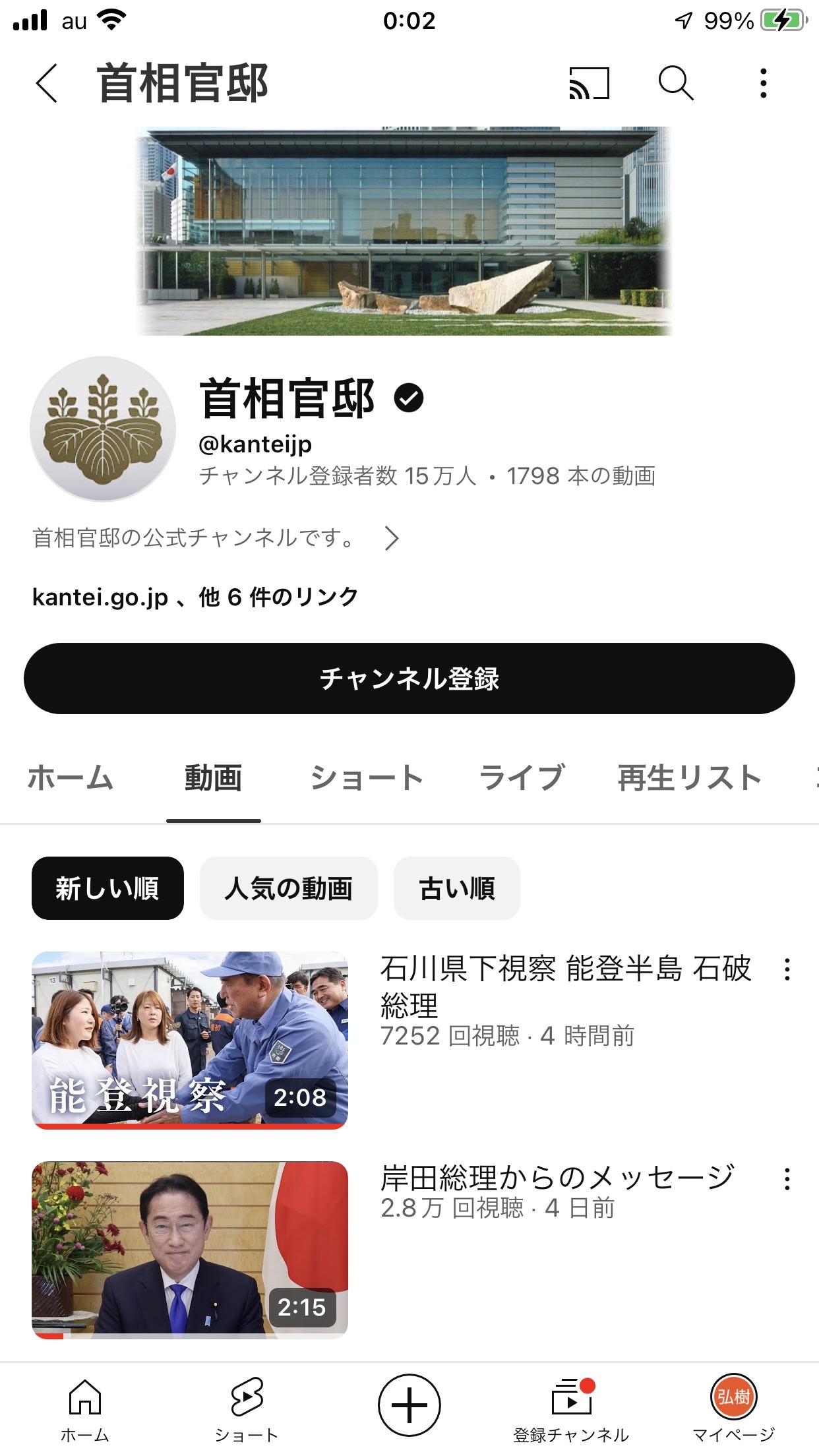Select the 古い順 sort chip

457,888
